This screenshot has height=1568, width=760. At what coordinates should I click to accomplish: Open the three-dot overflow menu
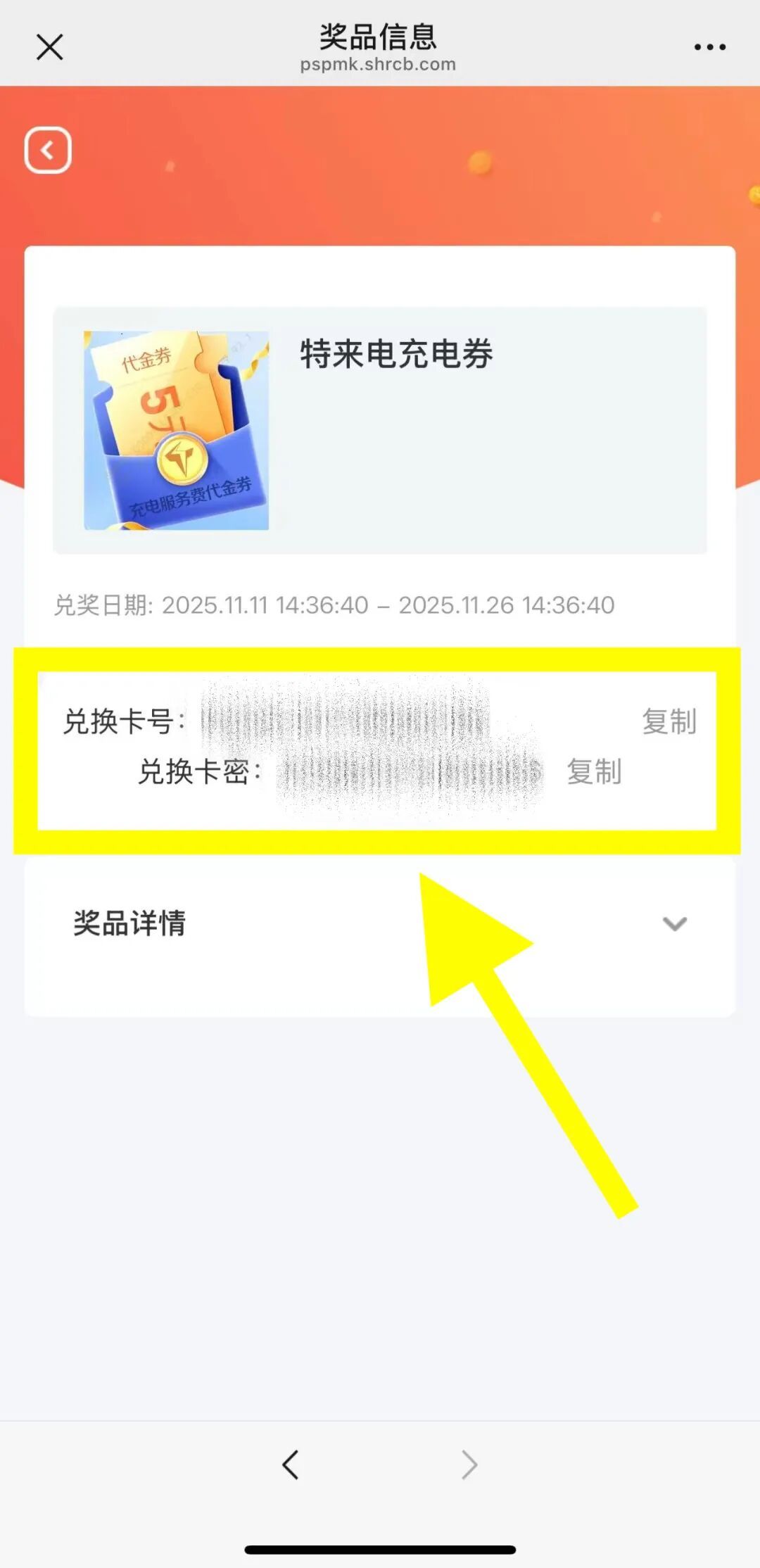[709, 47]
